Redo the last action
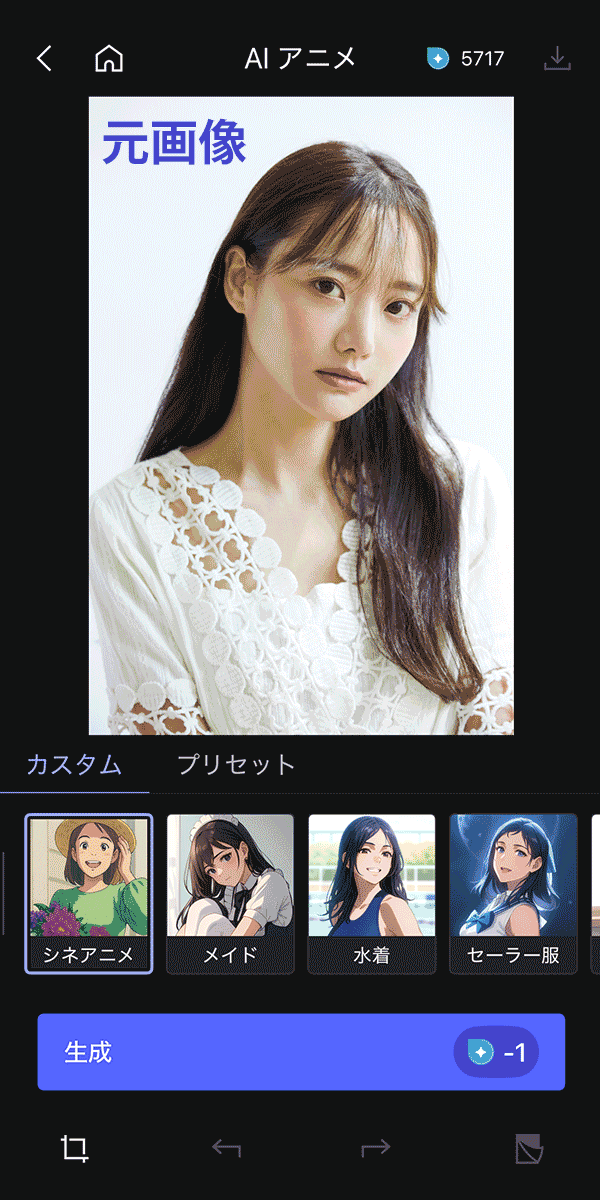The width and height of the screenshot is (600, 1200). [375, 1148]
